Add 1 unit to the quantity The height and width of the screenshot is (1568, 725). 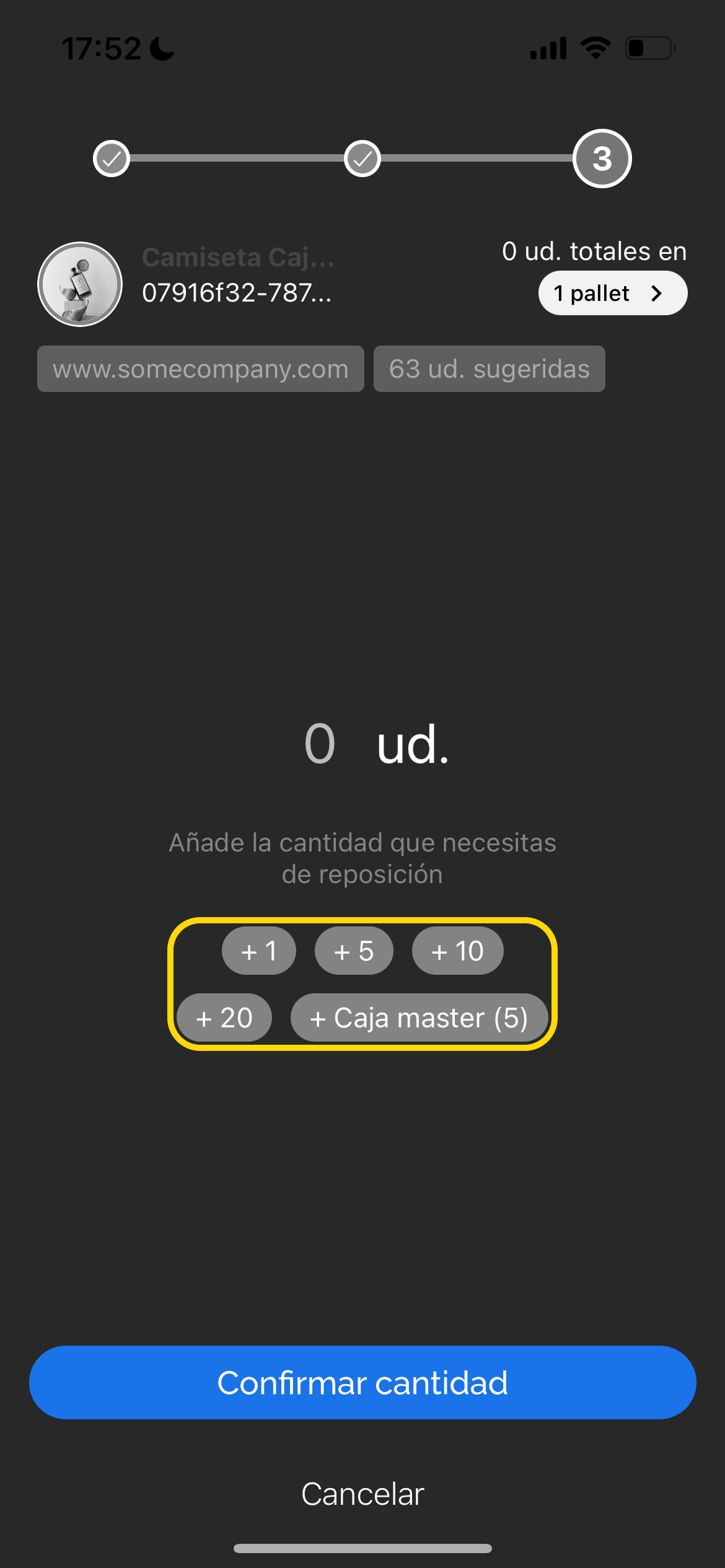[258, 951]
